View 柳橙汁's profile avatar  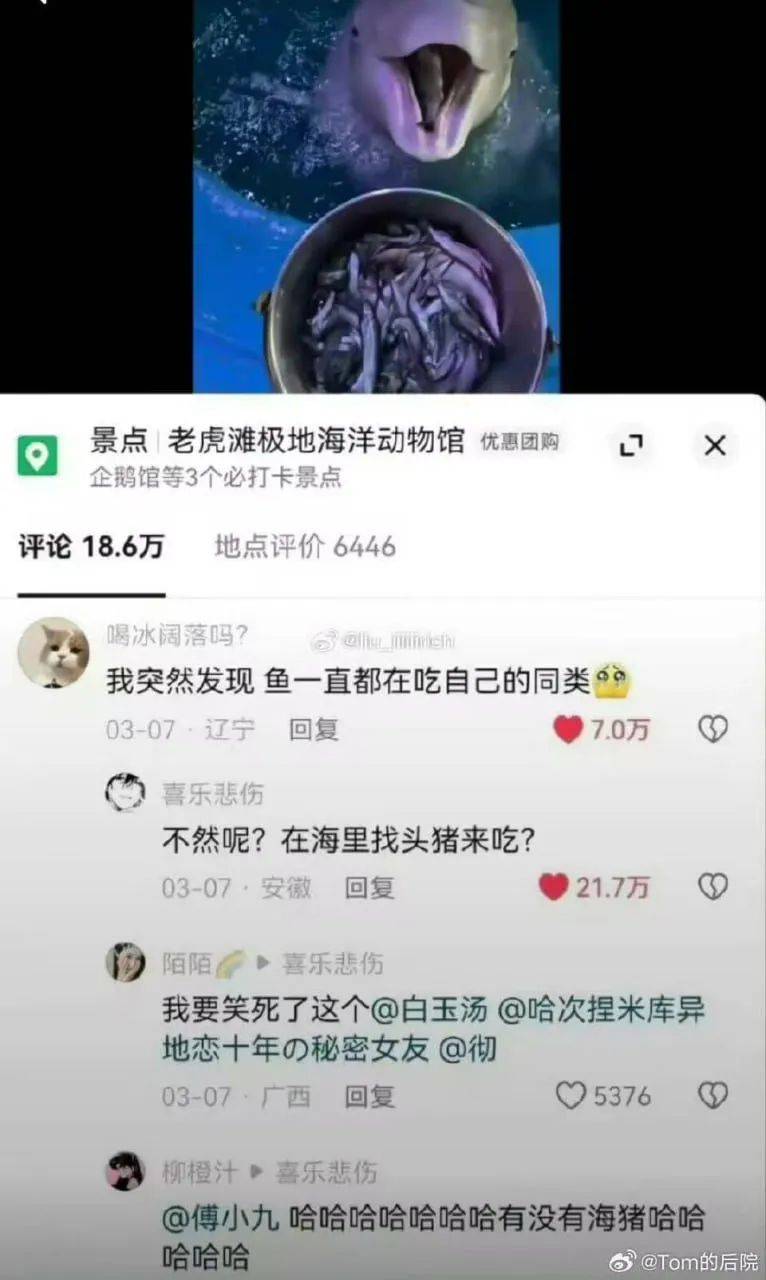[x=125, y=1171]
